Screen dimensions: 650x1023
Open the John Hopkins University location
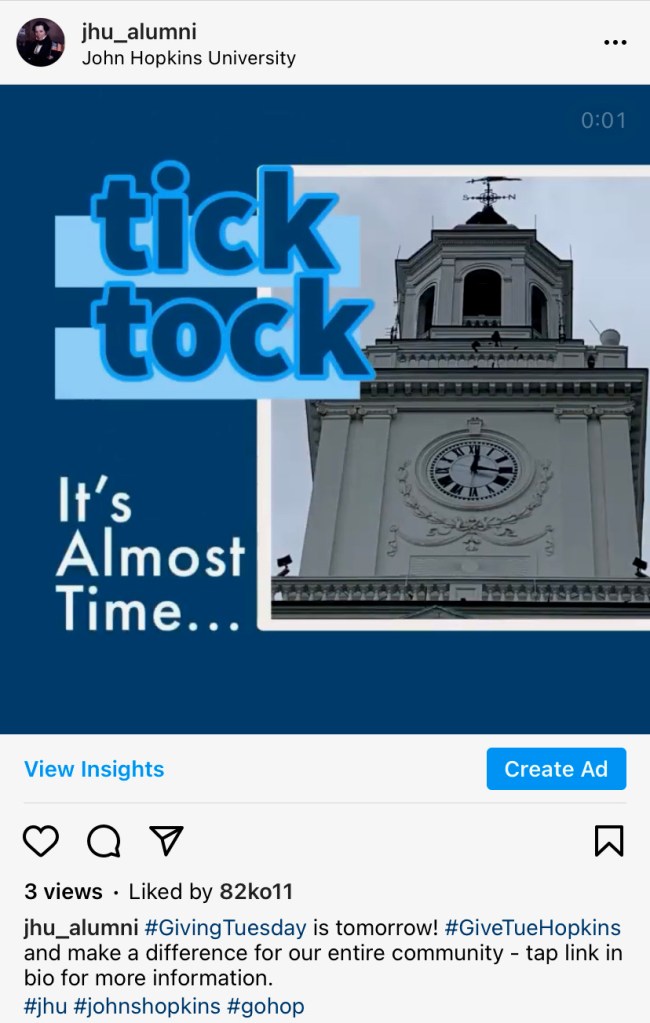(188, 58)
